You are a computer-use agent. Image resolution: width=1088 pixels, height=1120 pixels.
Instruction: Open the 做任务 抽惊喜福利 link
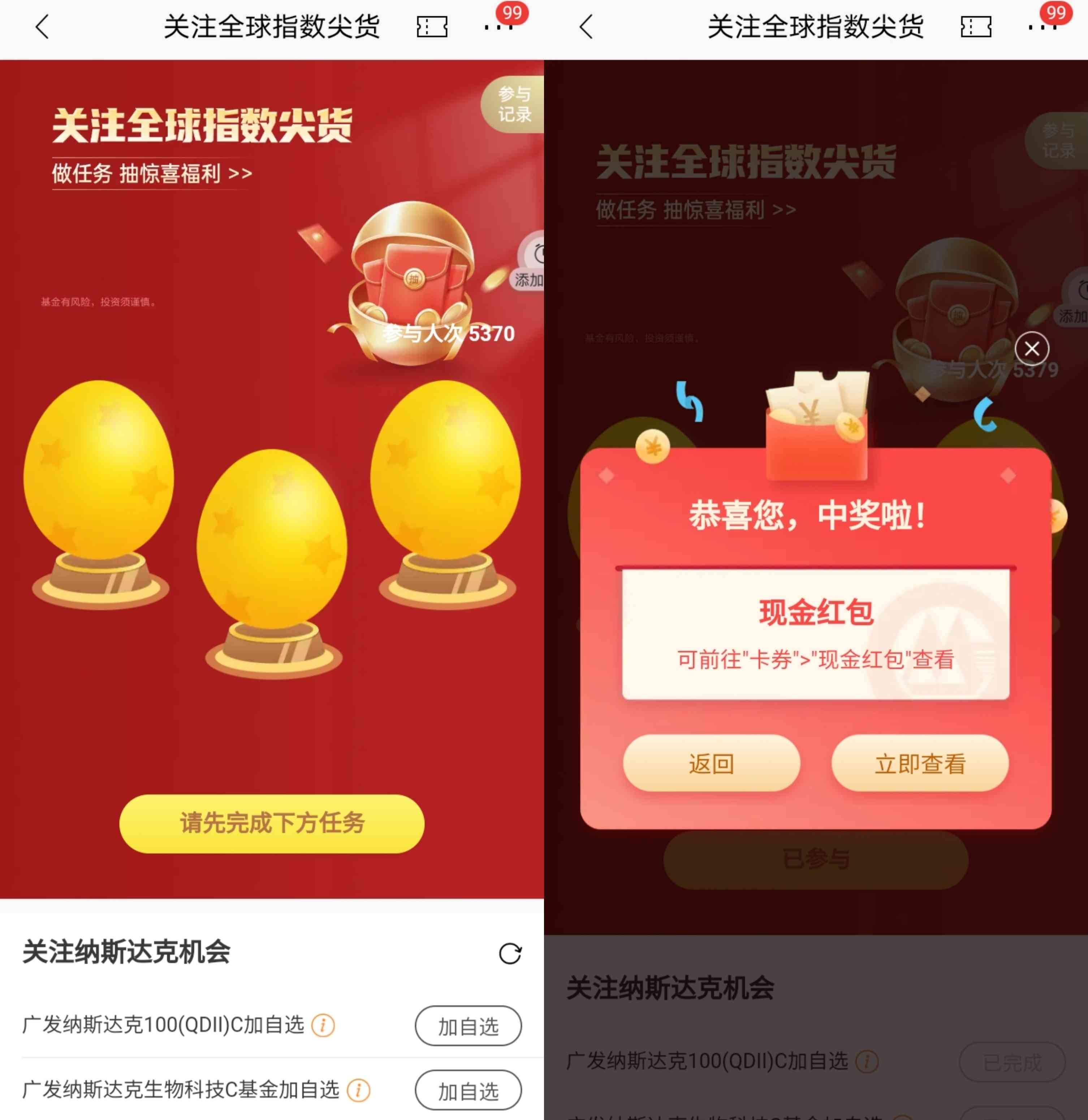(152, 173)
